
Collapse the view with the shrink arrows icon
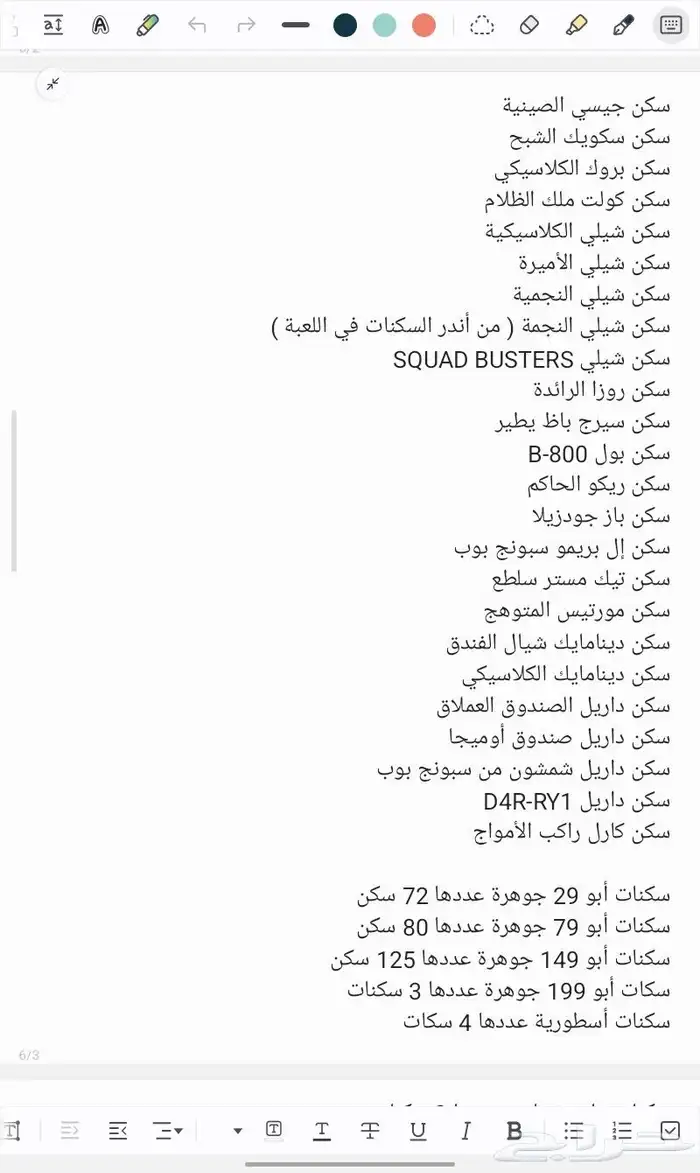[52, 84]
